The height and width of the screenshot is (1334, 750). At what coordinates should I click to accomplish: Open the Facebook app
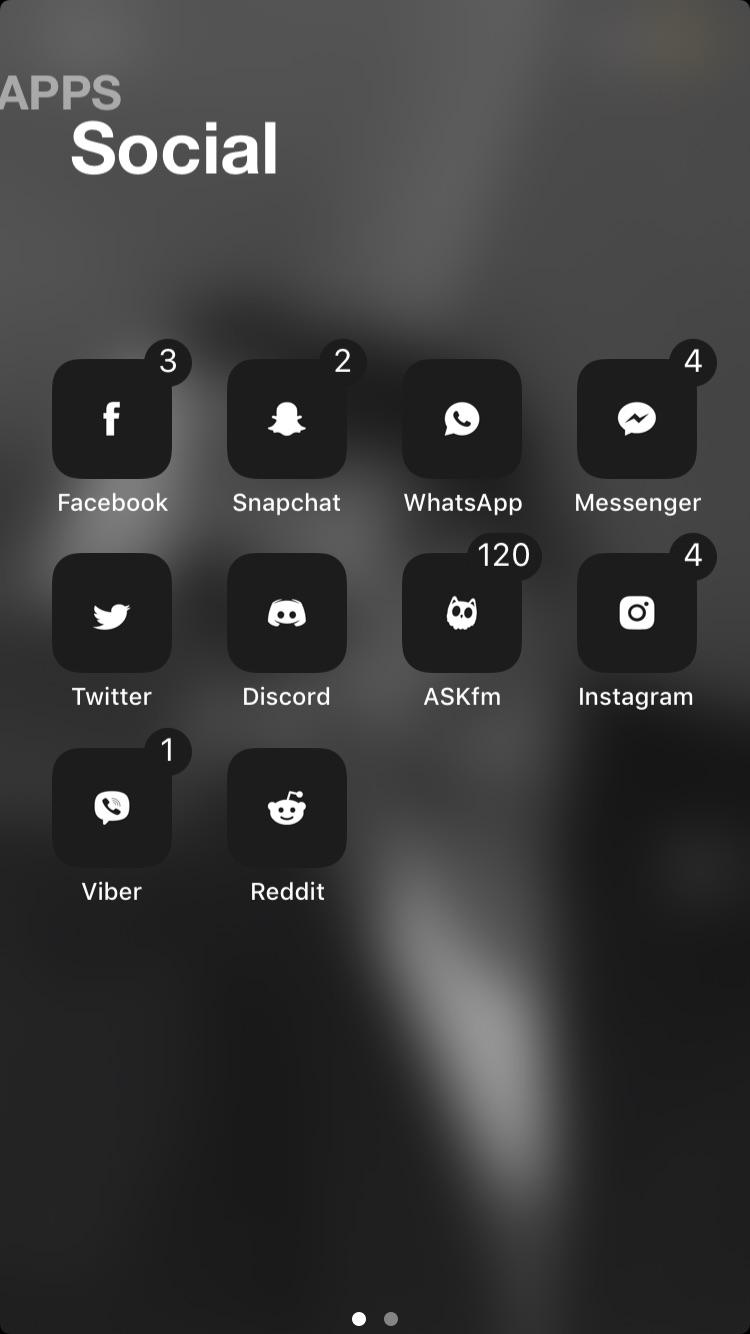[x=112, y=418]
